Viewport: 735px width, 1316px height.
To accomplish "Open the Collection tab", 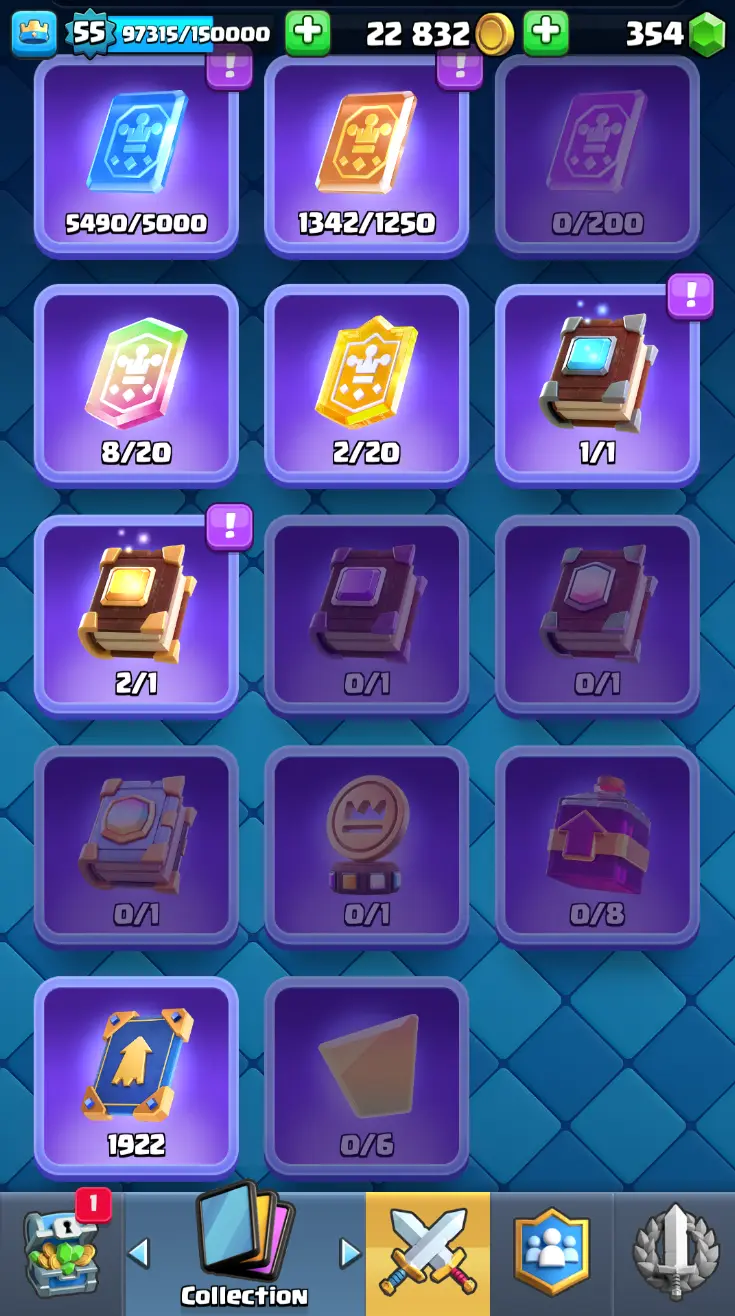I will click(244, 1255).
